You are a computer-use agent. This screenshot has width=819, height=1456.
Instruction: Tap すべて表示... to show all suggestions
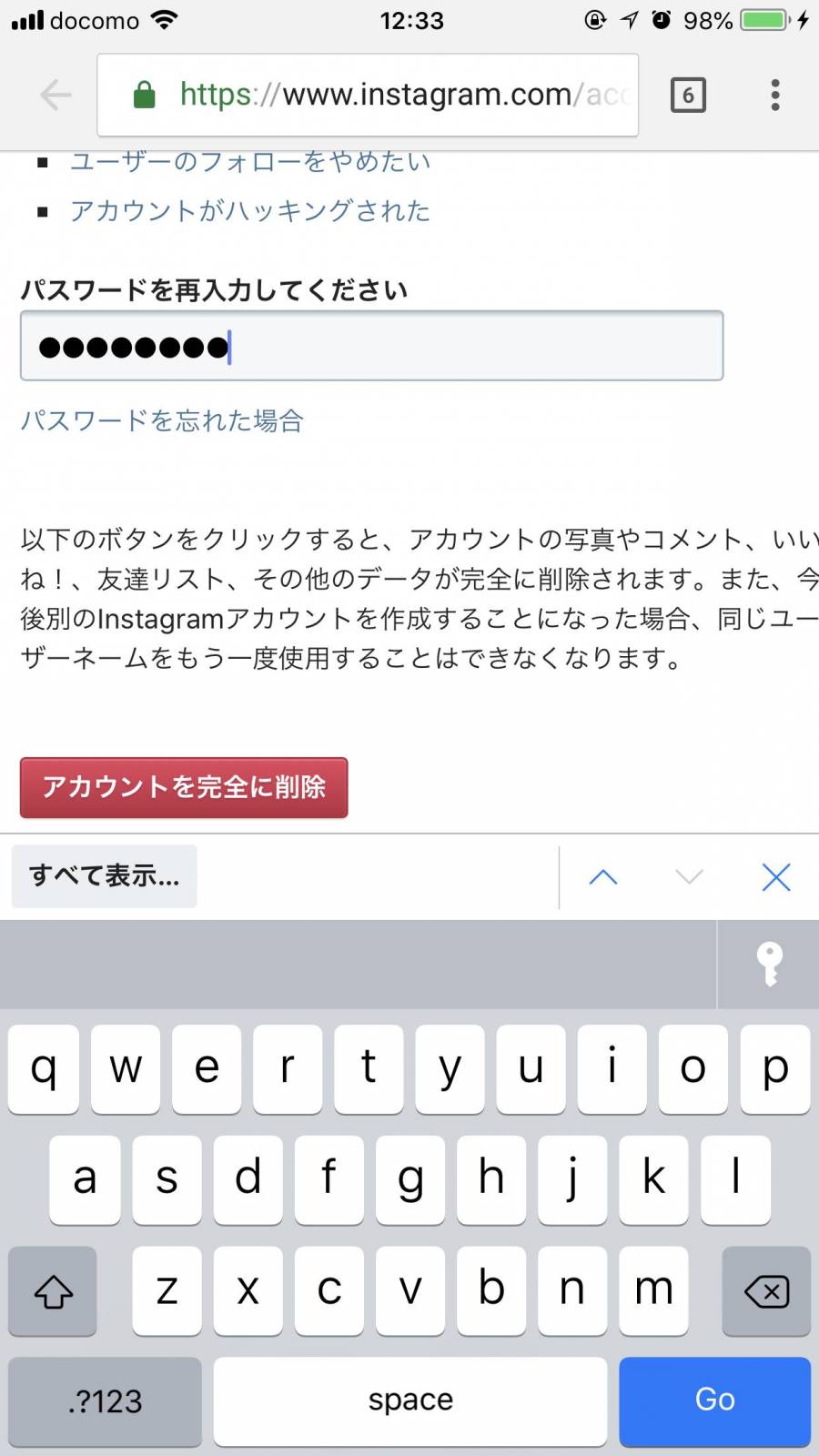tap(104, 876)
